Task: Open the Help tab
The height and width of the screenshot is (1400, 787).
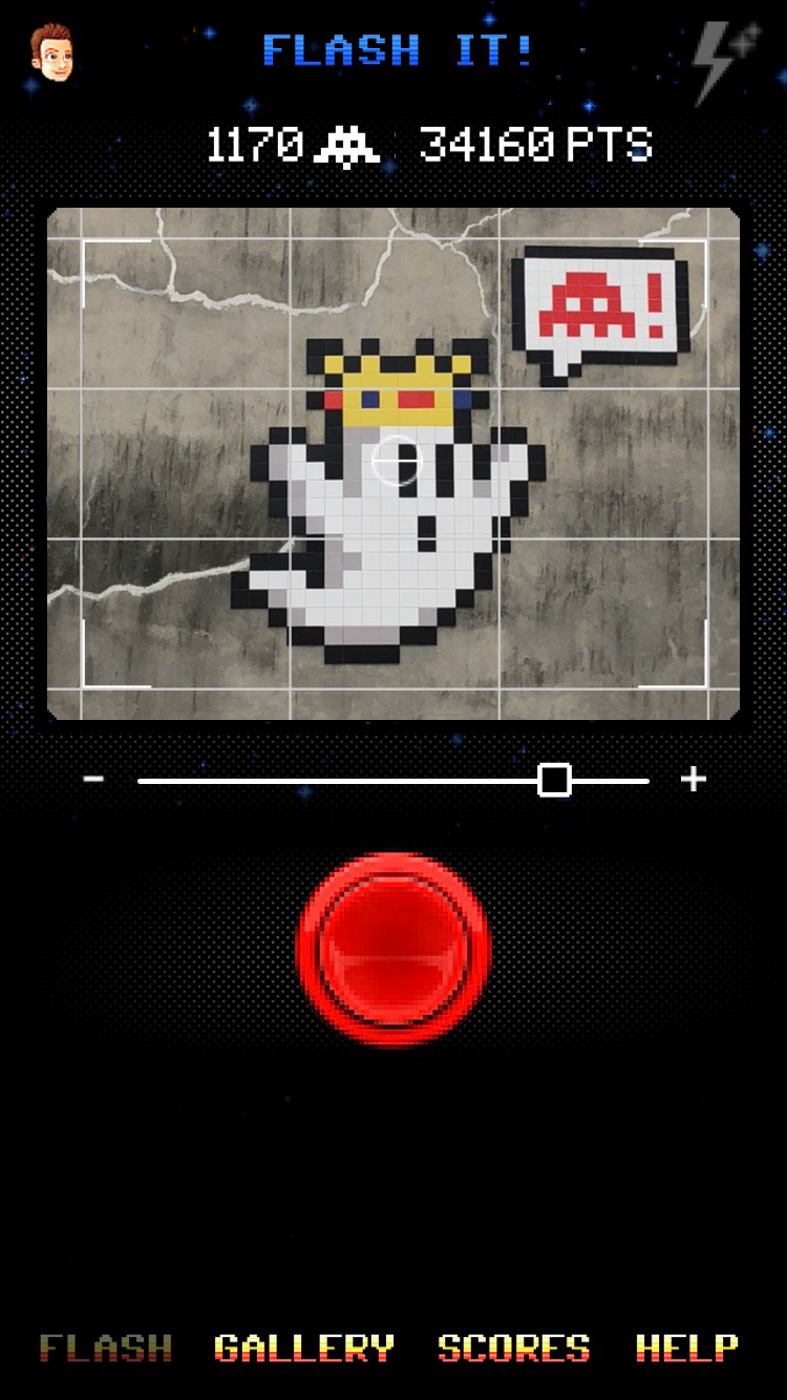Action: [x=687, y=1348]
